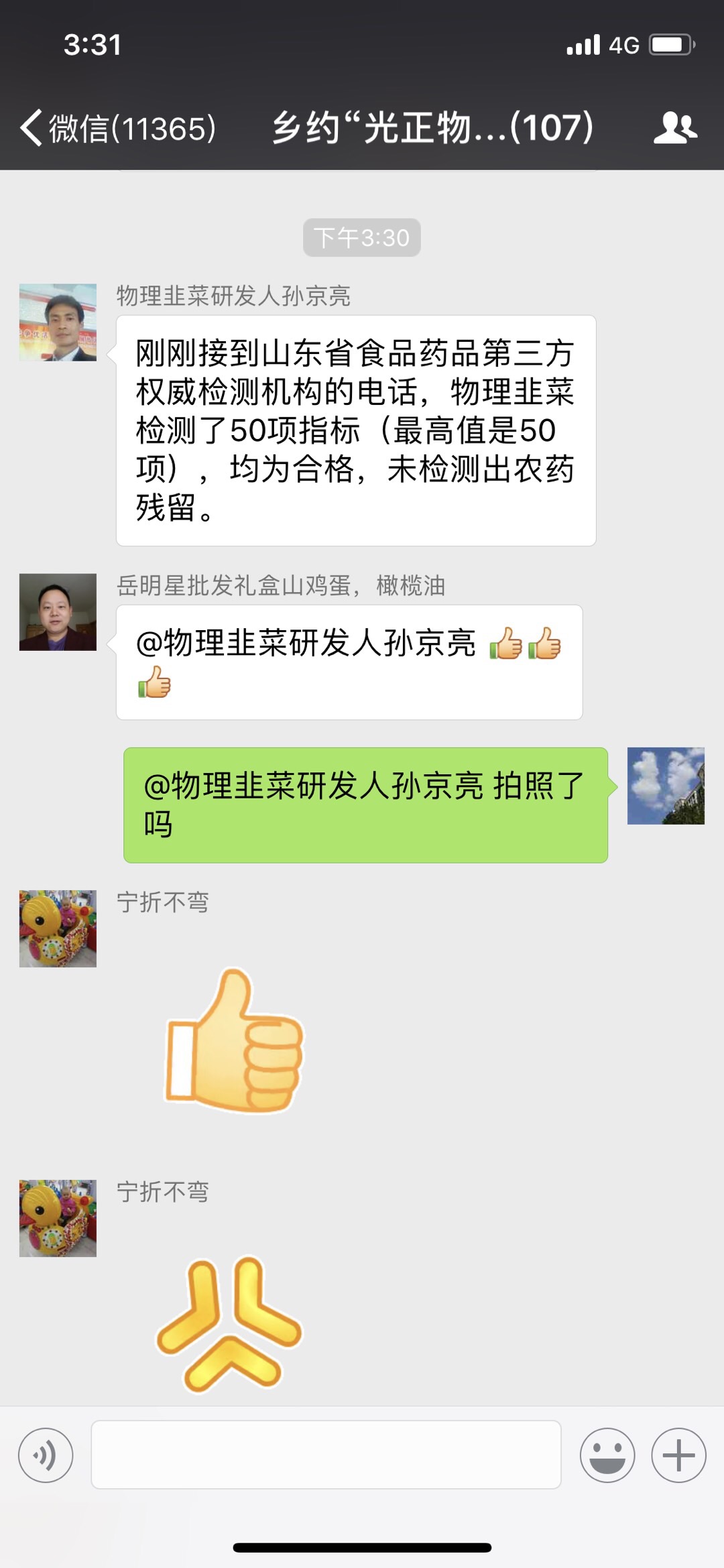
Task: Open the large thumbs-up sticker
Action: click(233, 1041)
